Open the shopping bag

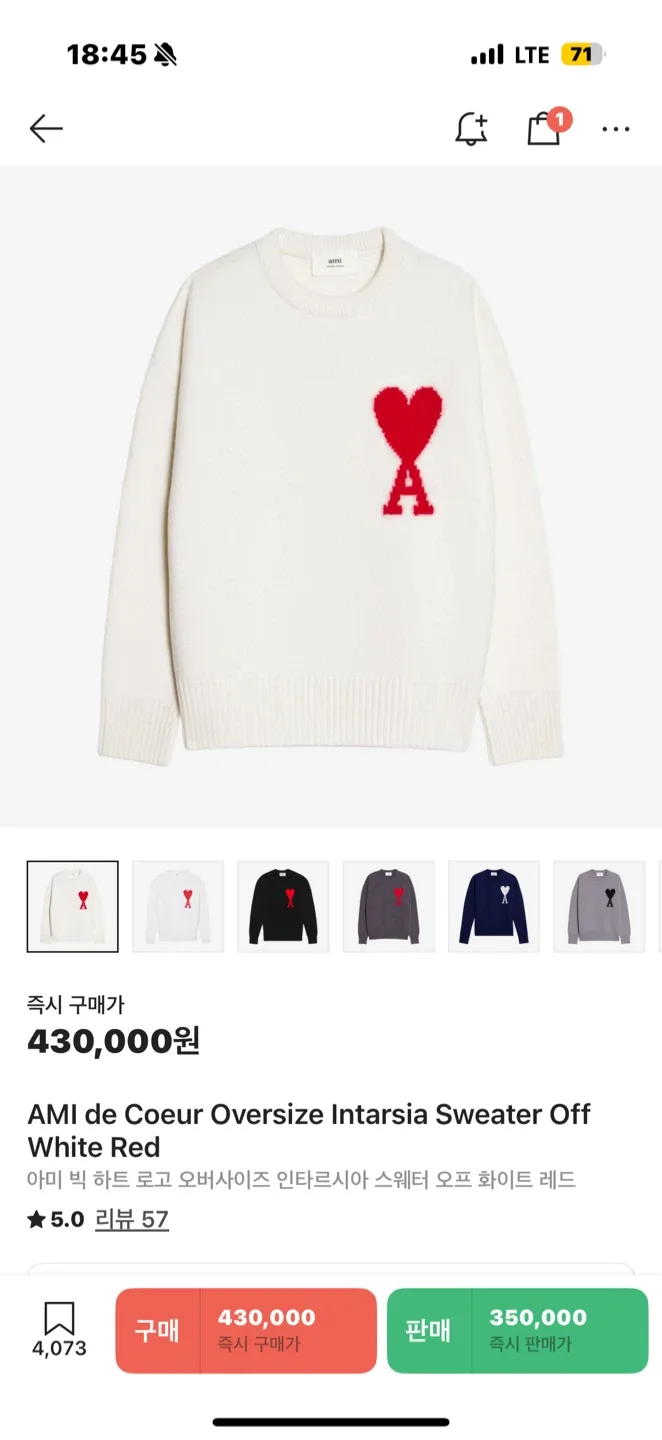[x=544, y=128]
